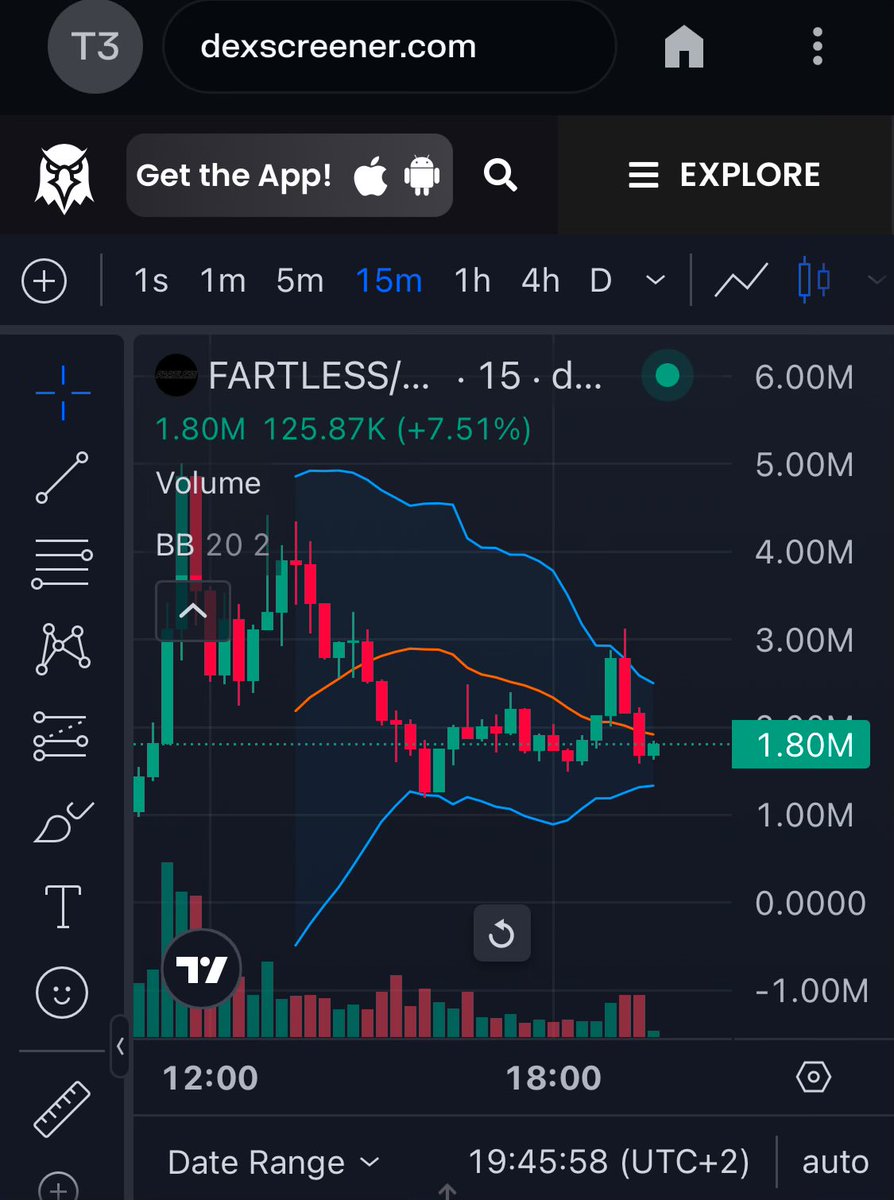Switch to the 1s timeframe
894x1200 pixels.
(x=151, y=281)
